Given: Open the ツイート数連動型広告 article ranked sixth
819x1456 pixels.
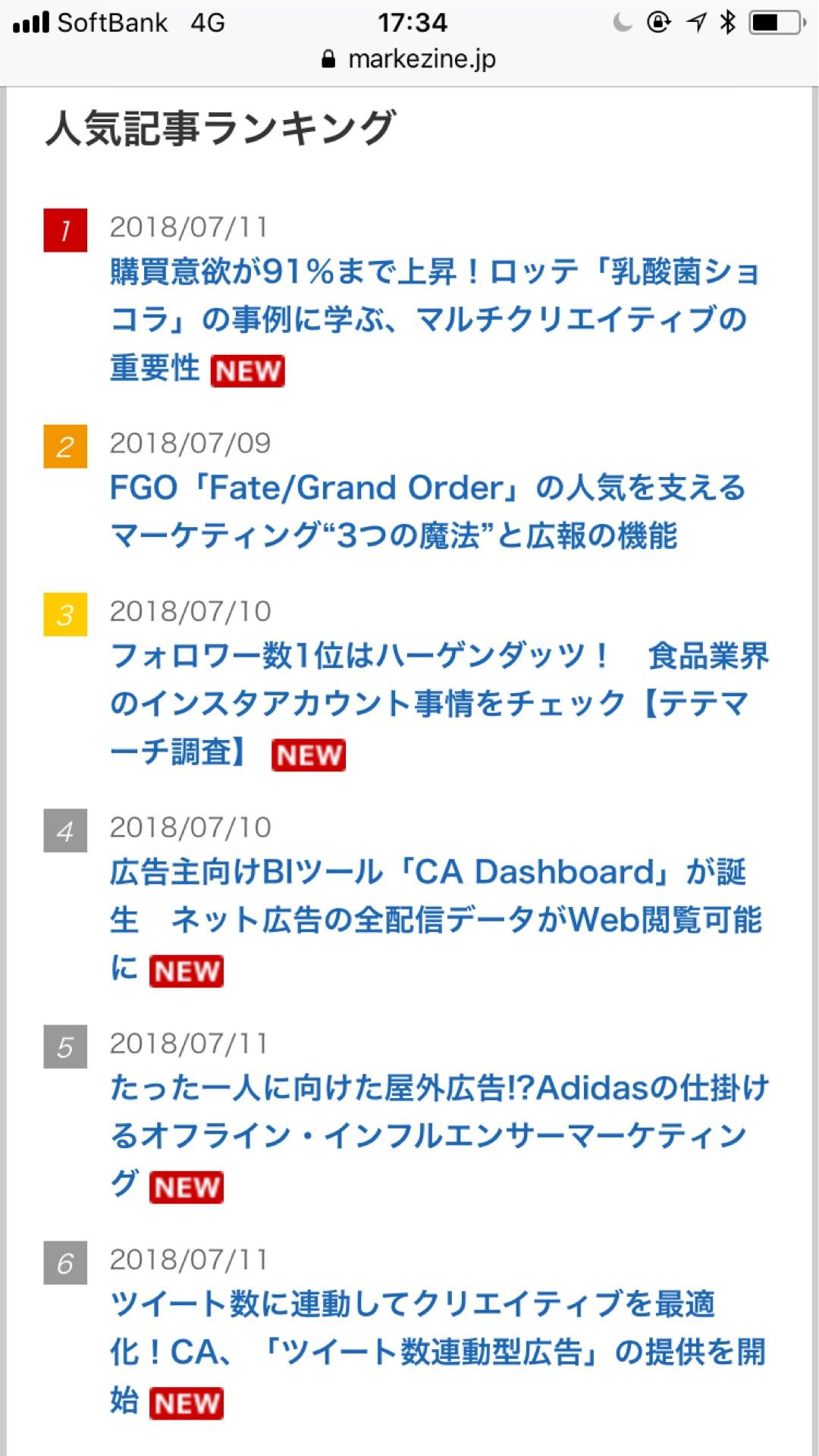Looking at the screenshot, I should click(x=436, y=1351).
